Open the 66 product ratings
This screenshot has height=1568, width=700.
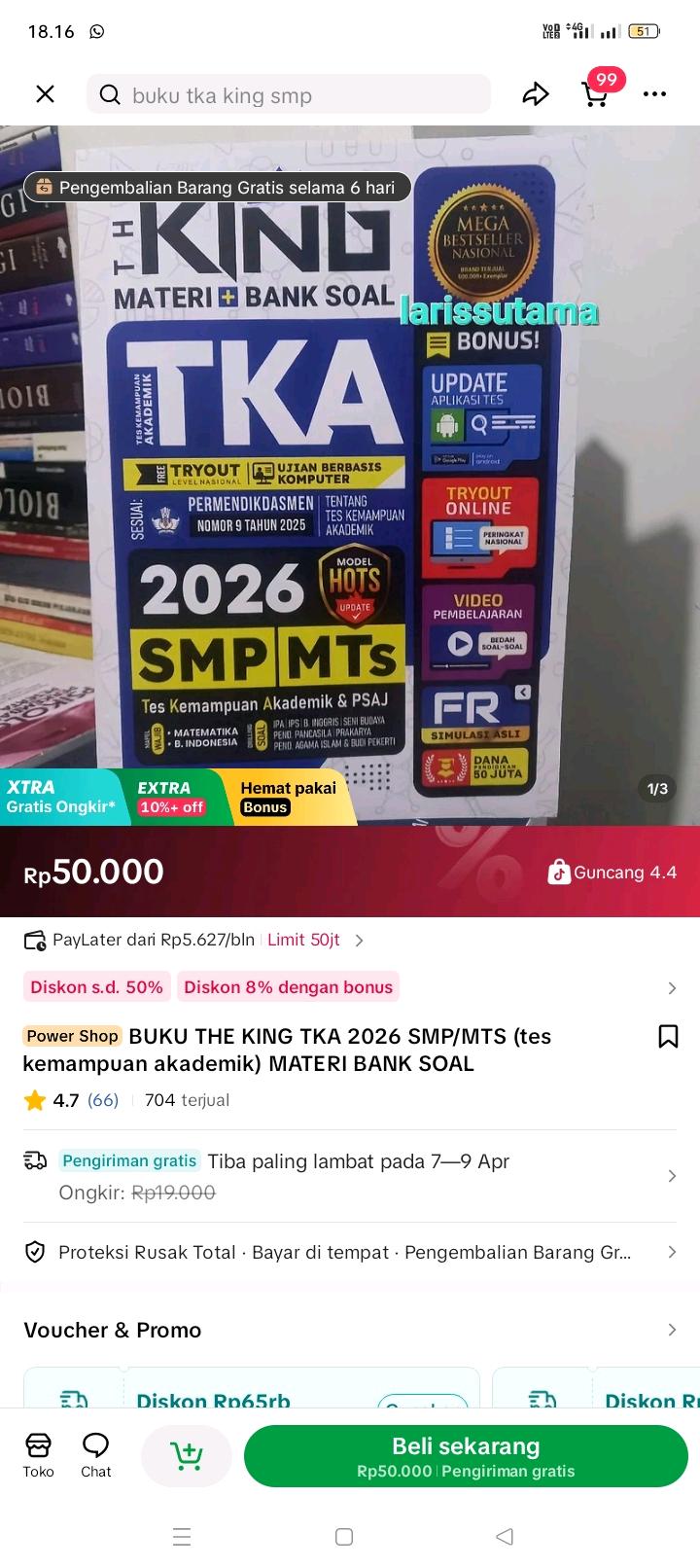[x=103, y=1100]
